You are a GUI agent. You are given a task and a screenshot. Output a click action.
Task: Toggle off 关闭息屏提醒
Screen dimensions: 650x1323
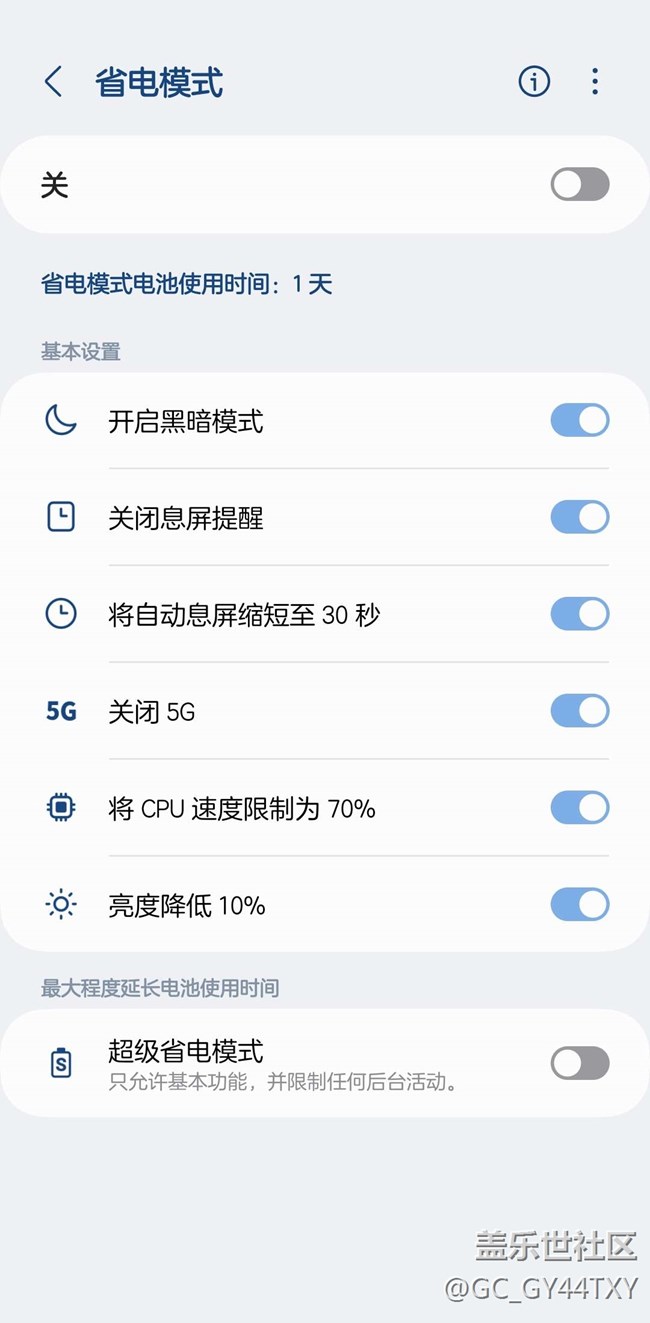point(580,517)
